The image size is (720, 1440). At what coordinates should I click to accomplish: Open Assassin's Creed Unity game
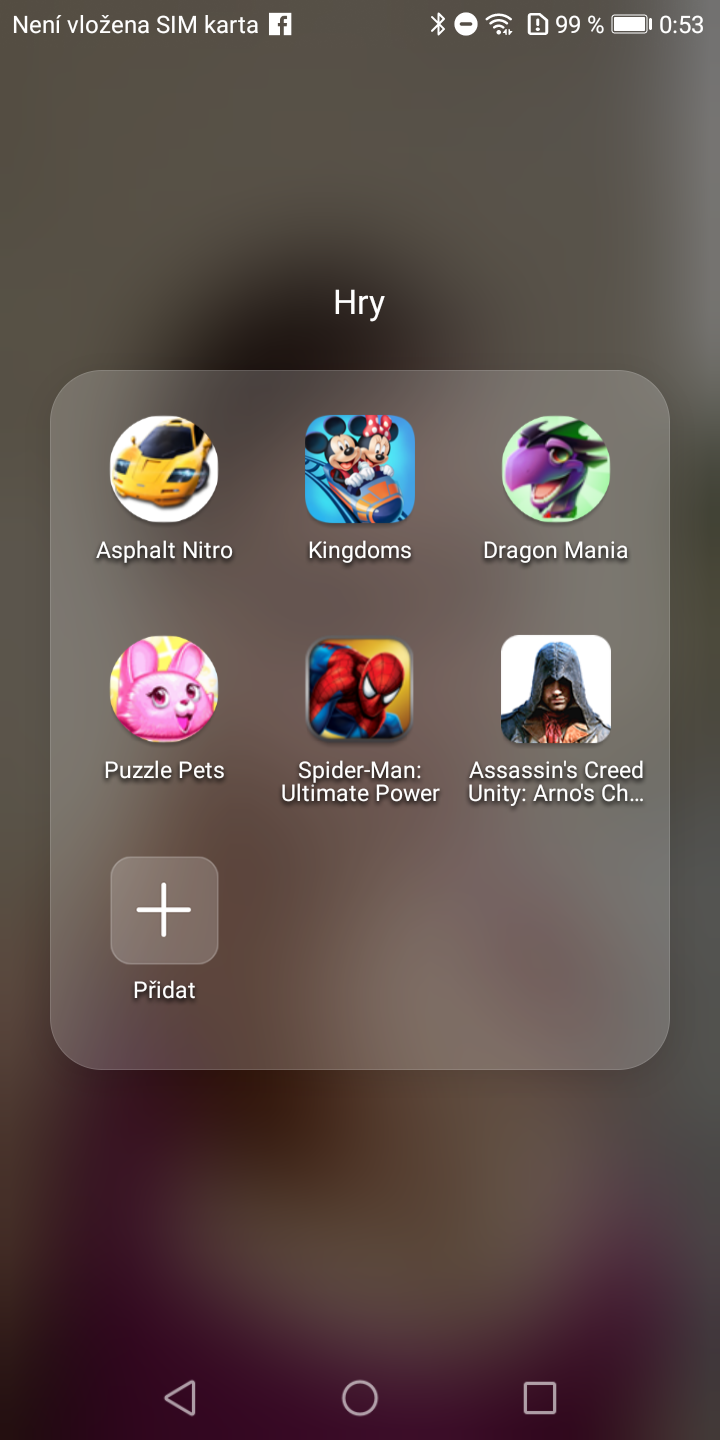coord(556,689)
